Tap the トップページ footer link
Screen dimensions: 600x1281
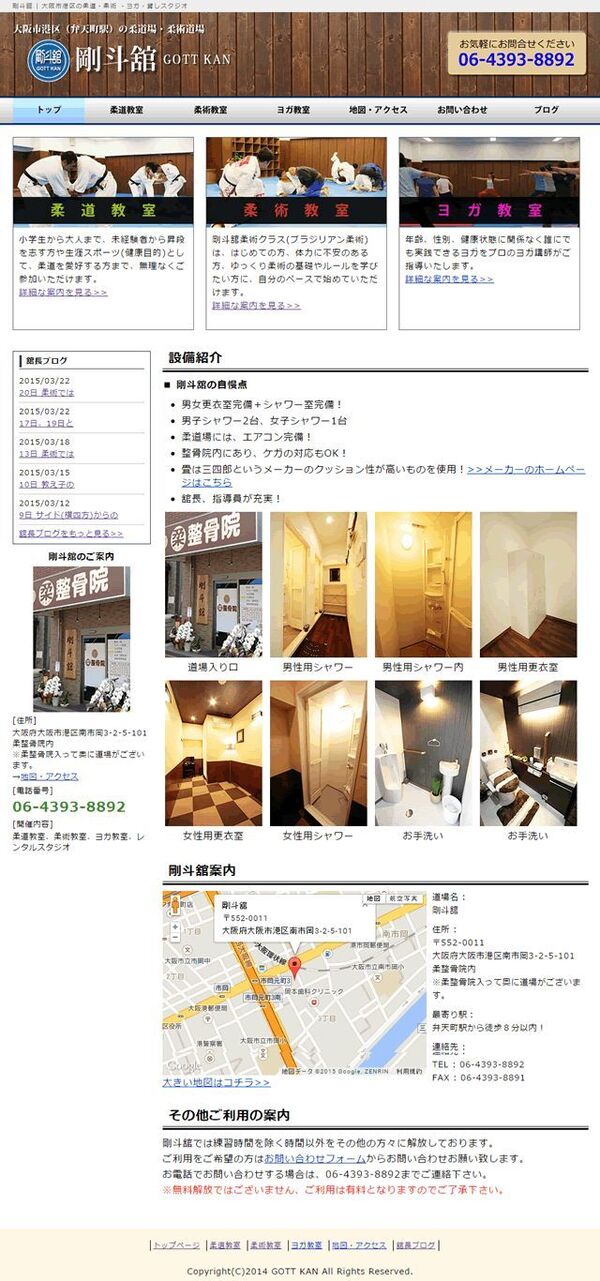pos(176,1245)
